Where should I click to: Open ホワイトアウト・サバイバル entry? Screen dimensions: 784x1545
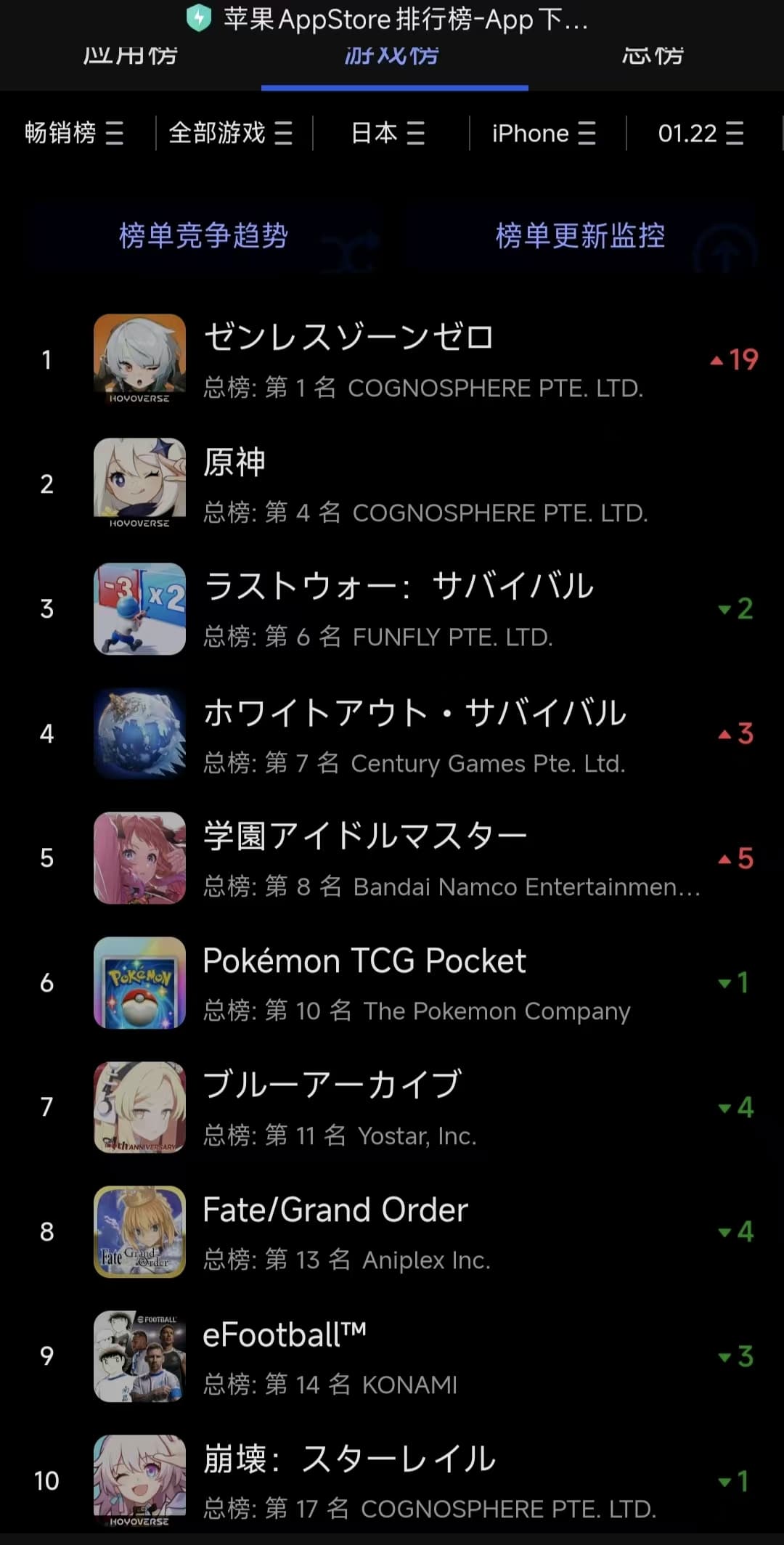click(392, 733)
